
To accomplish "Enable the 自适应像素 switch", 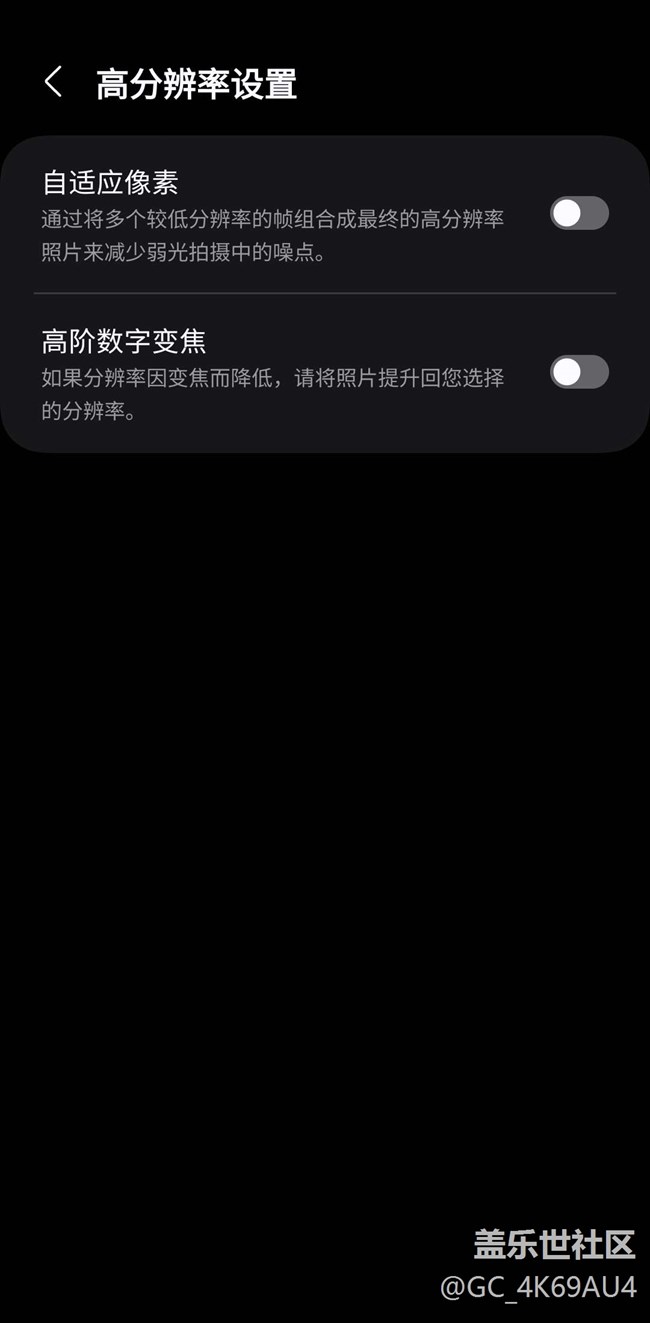I will pos(579,213).
